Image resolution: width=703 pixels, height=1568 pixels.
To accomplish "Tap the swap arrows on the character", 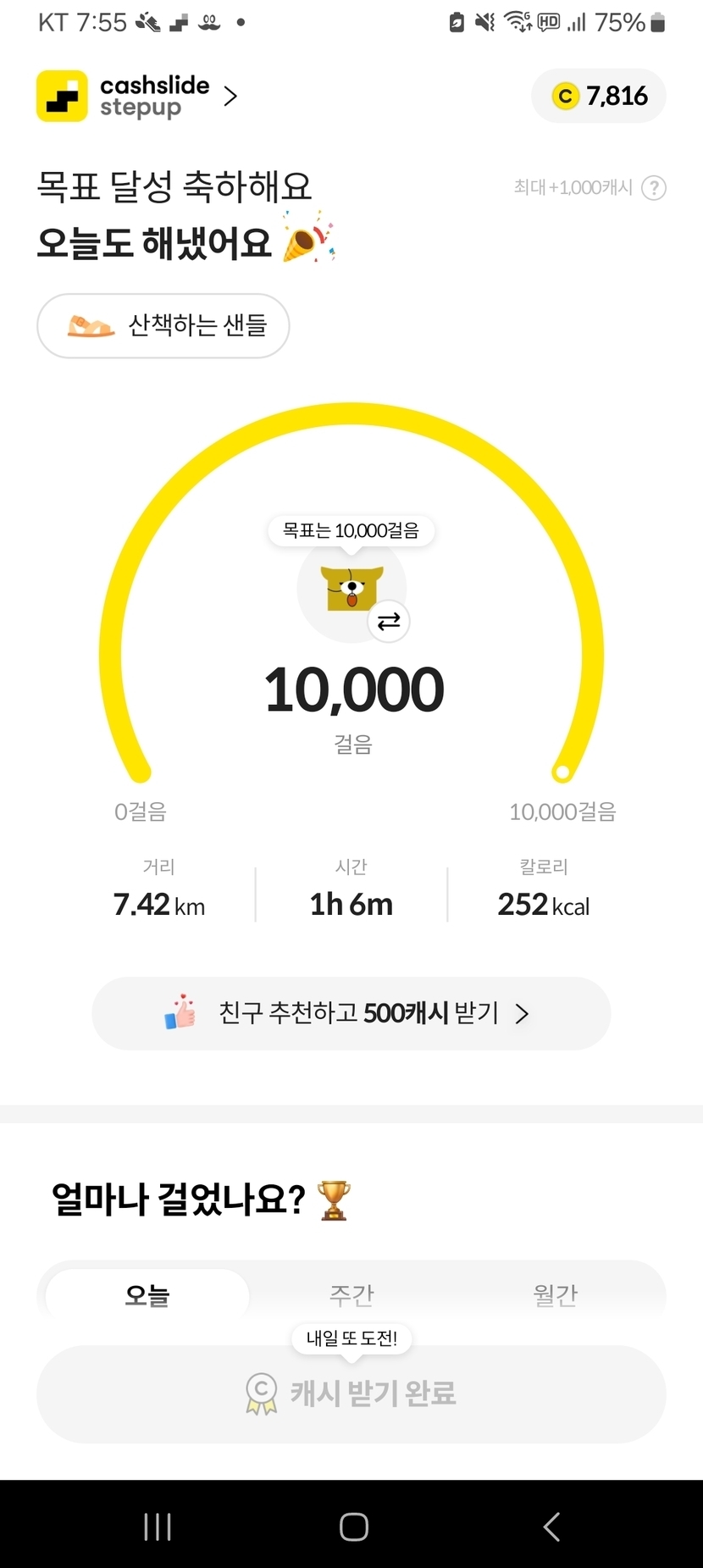I will tap(389, 622).
